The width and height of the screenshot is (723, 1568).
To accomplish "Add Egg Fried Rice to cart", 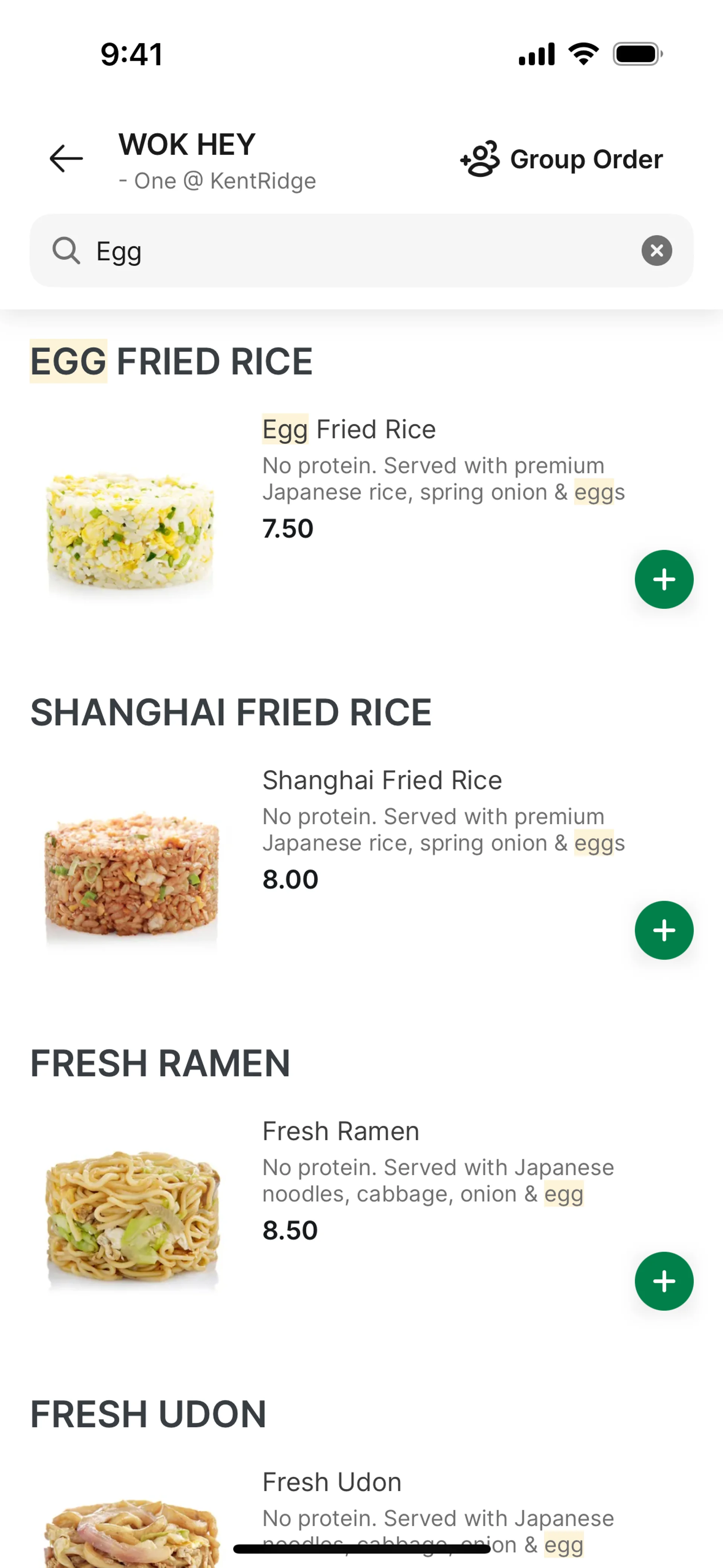I will tap(664, 579).
